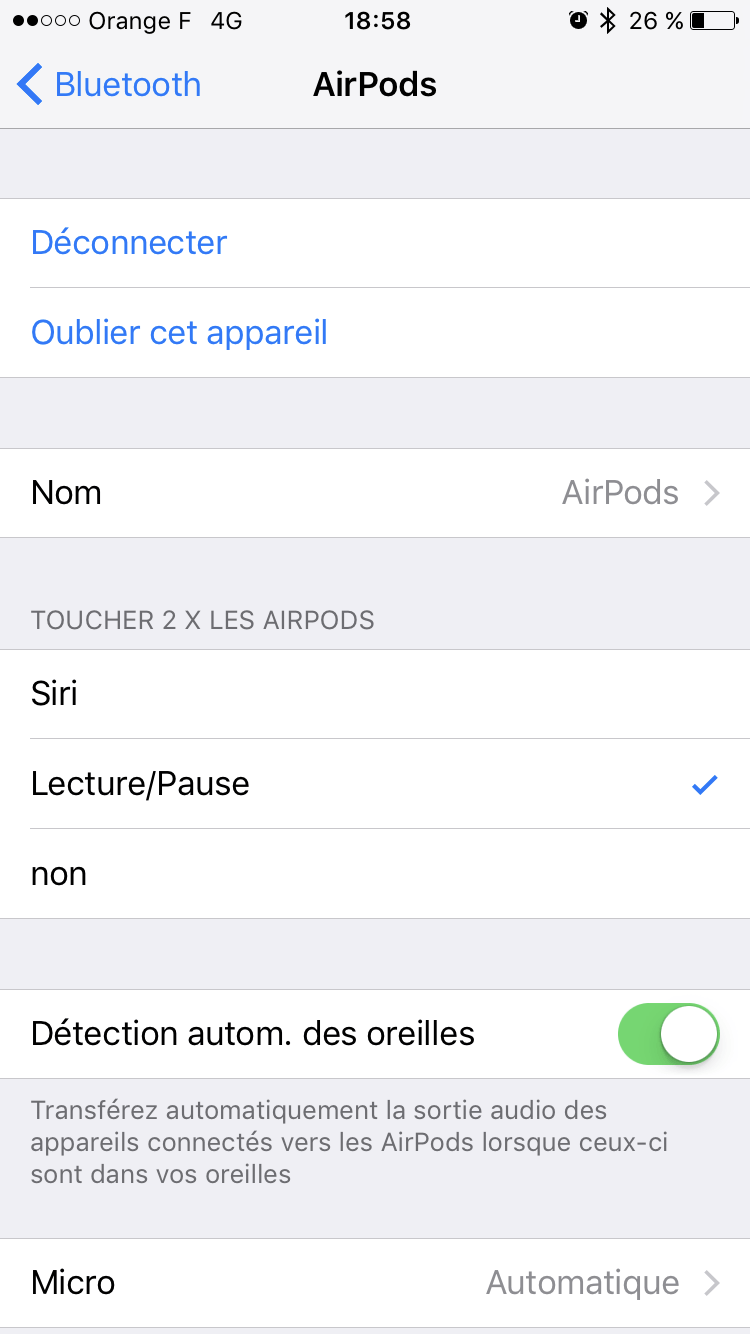This screenshot has width=750, height=1334.
Task: Select Lecture/Pause option
Action: tap(375, 784)
